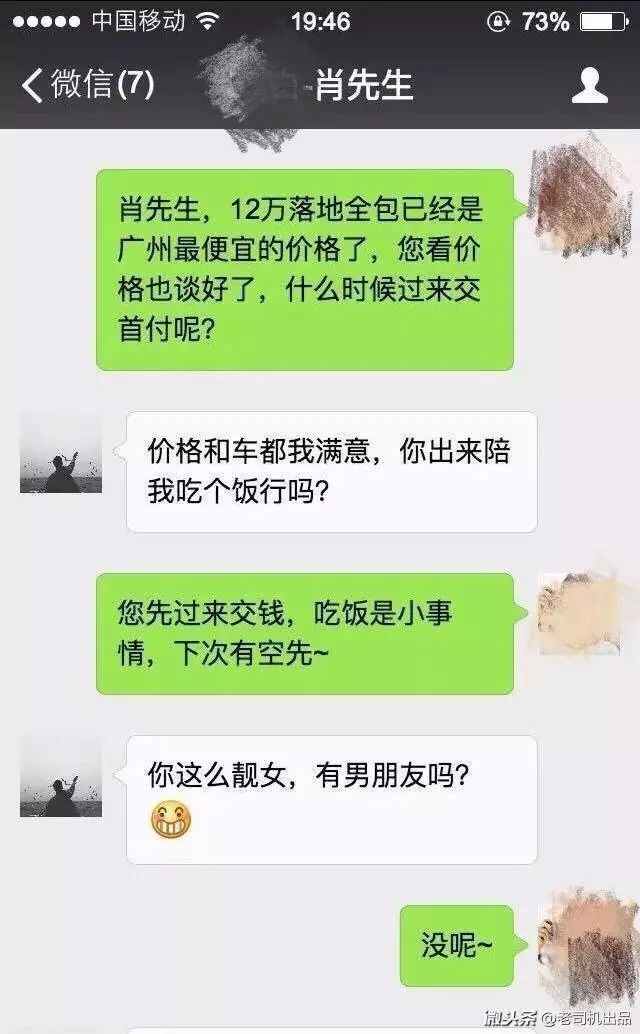Go back to the 微信 chat list
The image size is (640, 1034).
click(85, 85)
